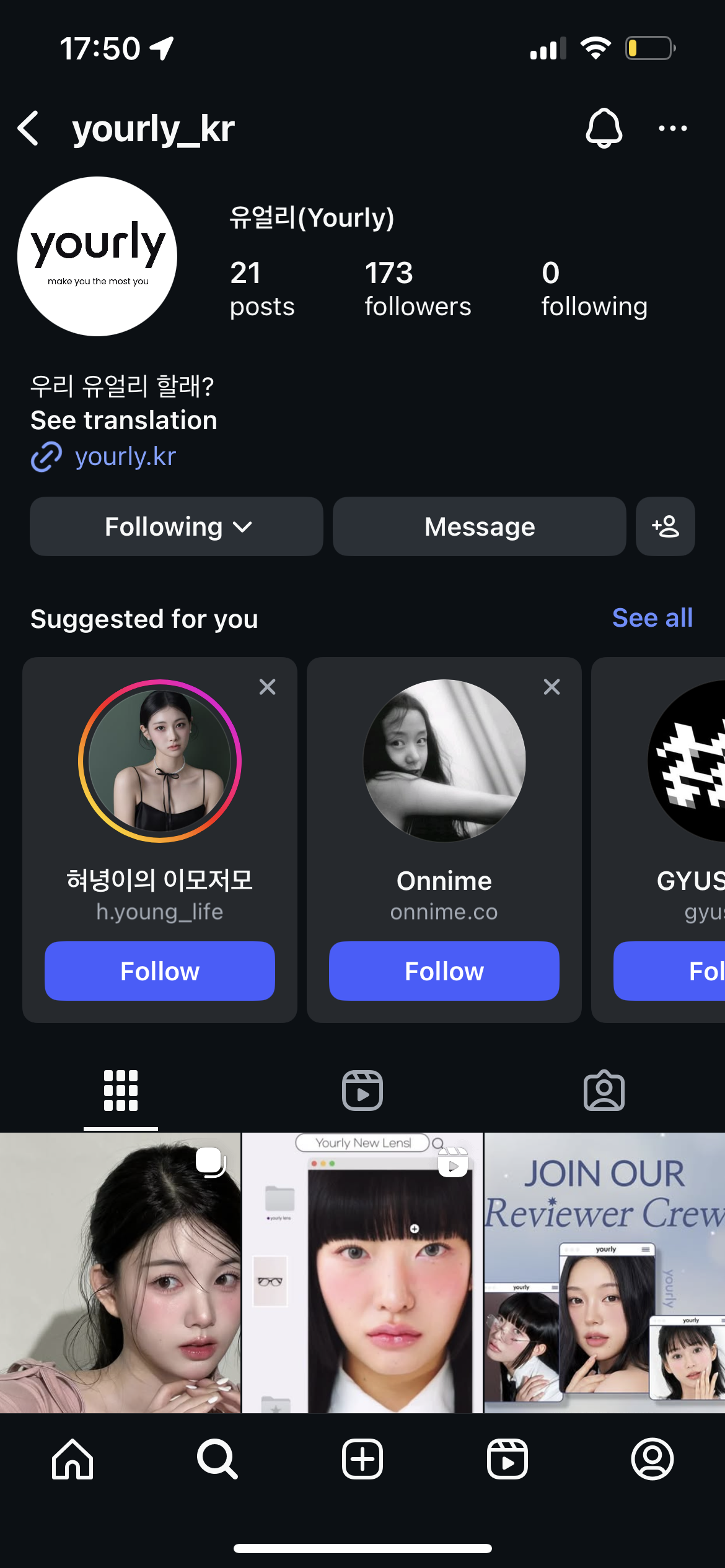Image resolution: width=725 pixels, height=1568 pixels.
Task: Open the Search and explore tab
Action: [217, 1460]
